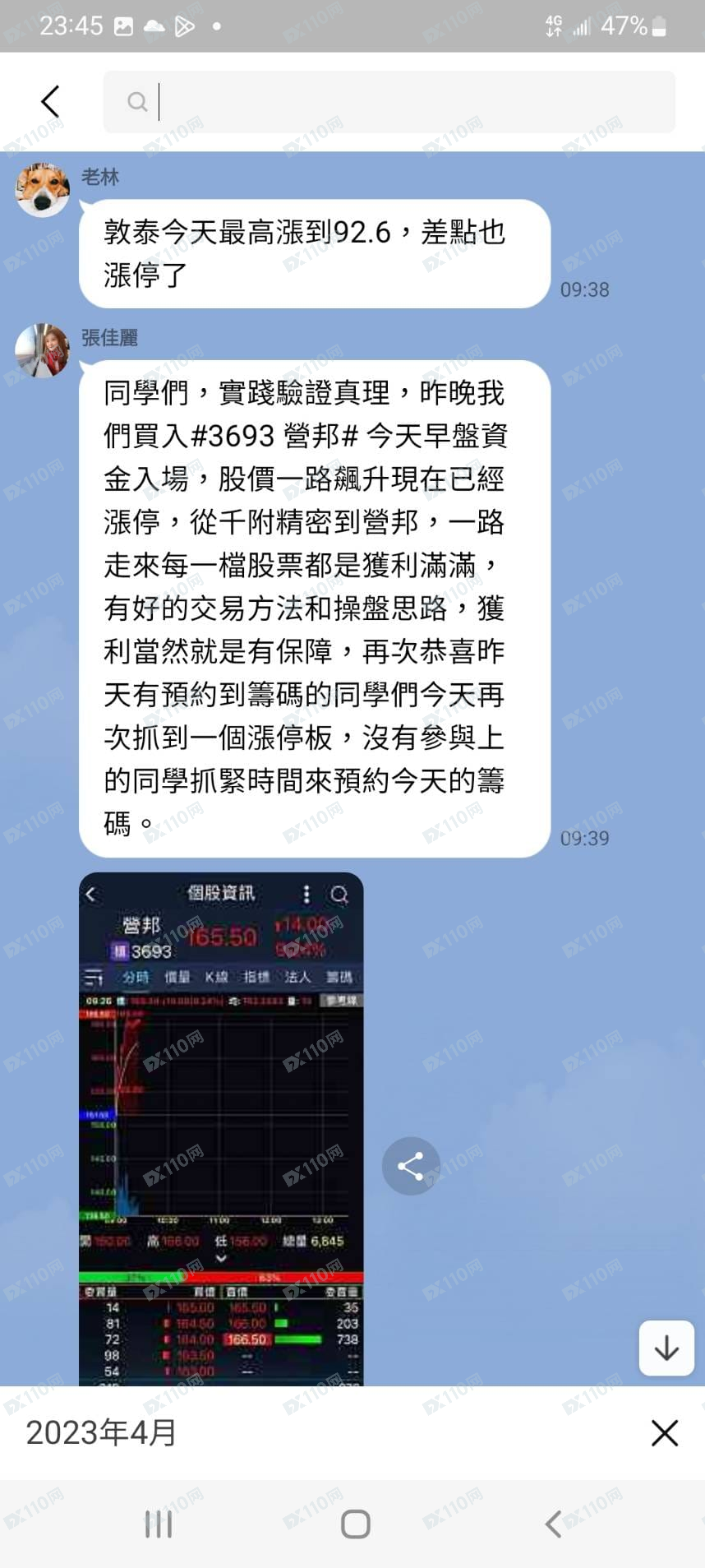Close the 2023年4月 date bar
Image resolution: width=705 pixels, height=1568 pixels.
click(x=664, y=1433)
